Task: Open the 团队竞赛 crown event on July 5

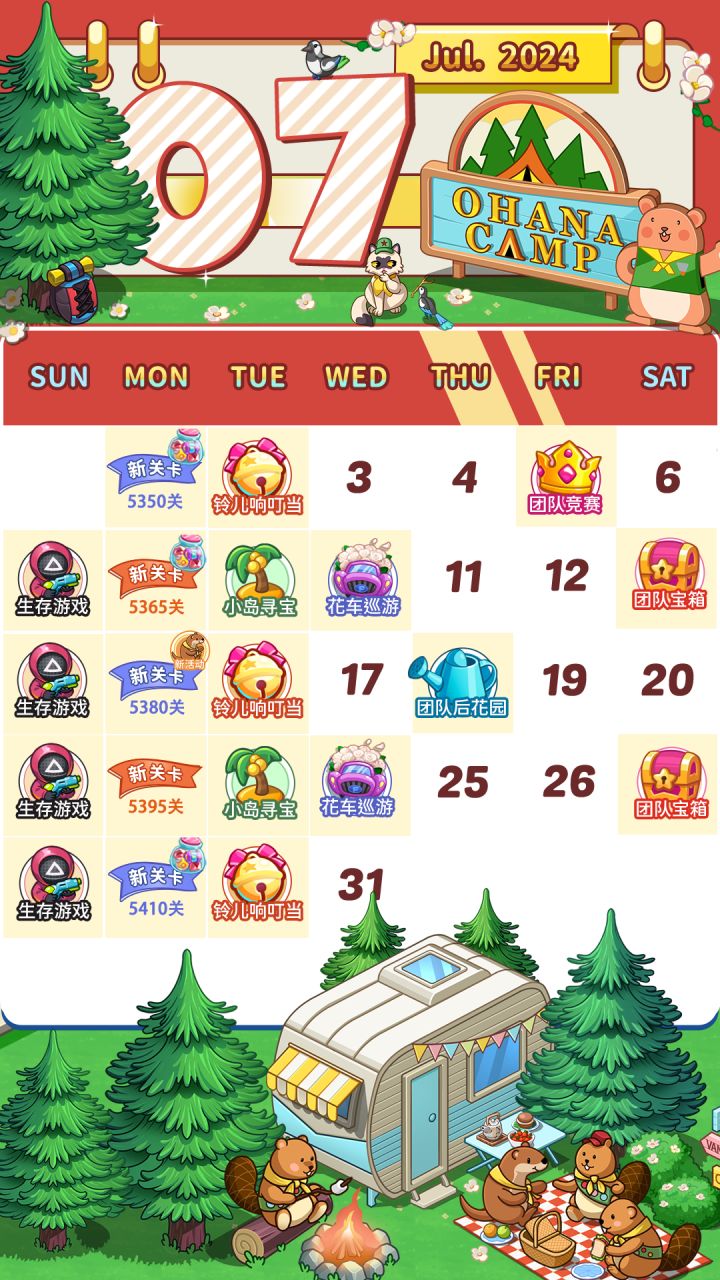Action: [x=565, y=475]
